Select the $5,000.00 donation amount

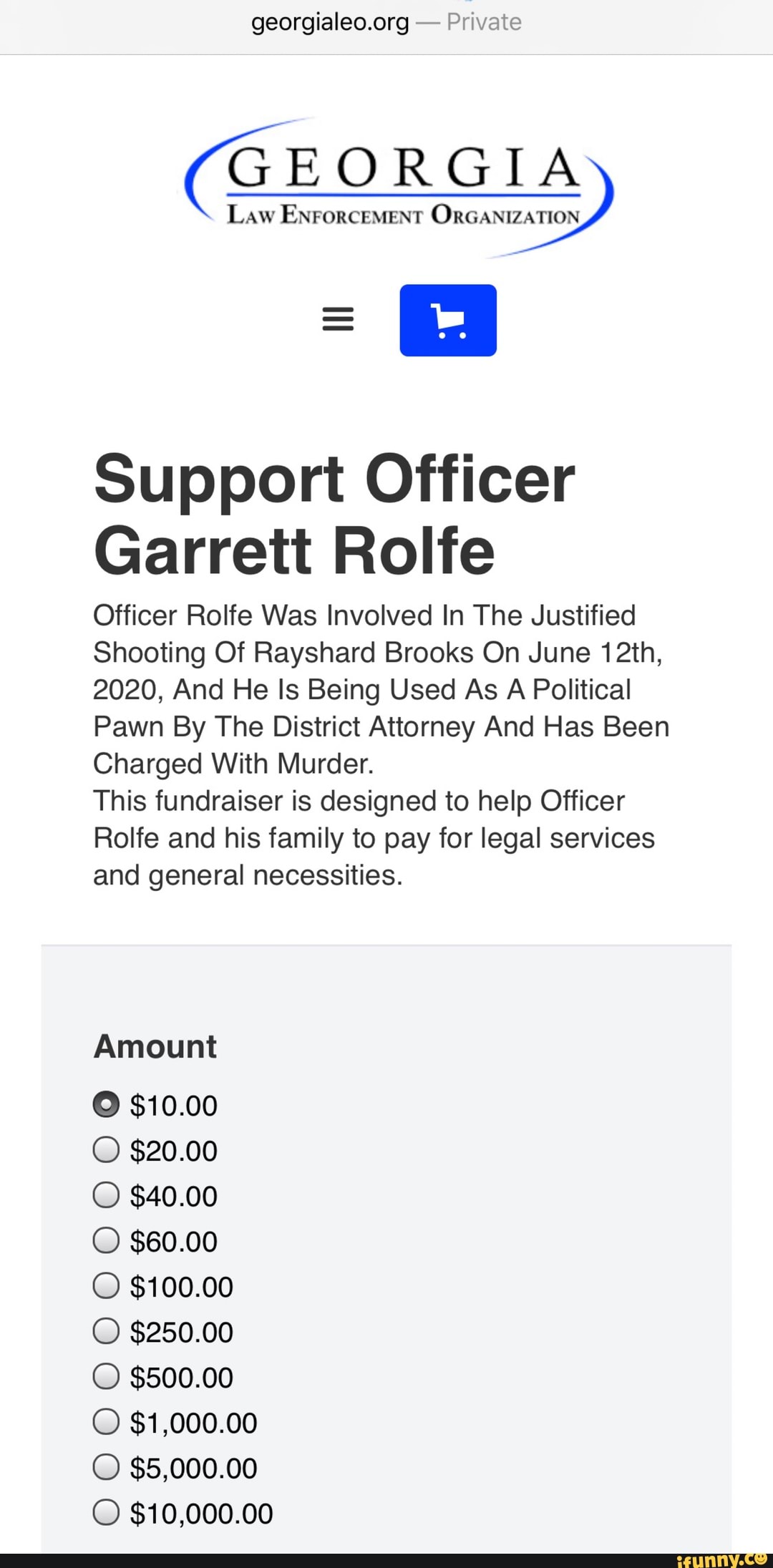click(x=107, y=1468)
